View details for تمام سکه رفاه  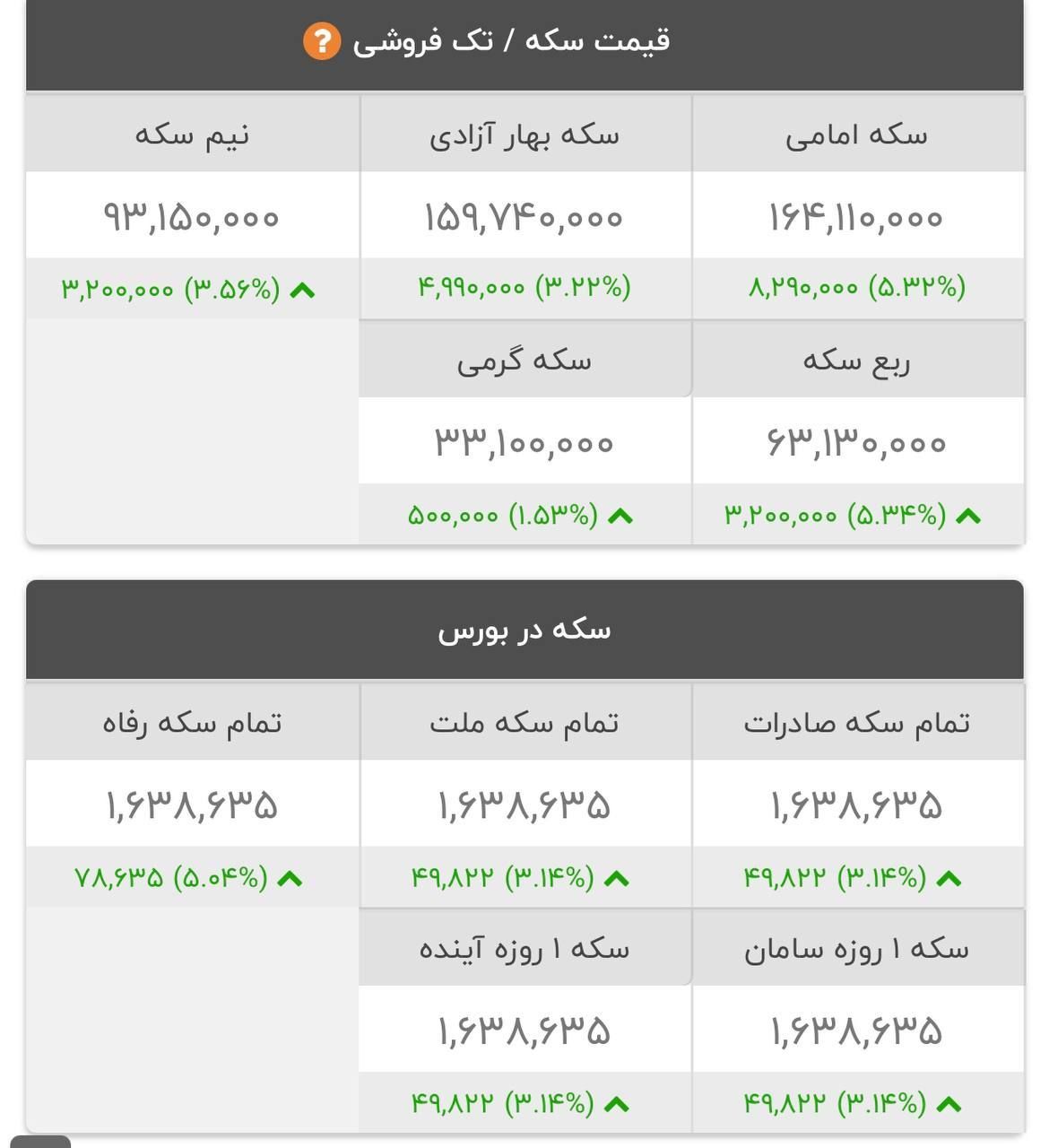(192, 804)
